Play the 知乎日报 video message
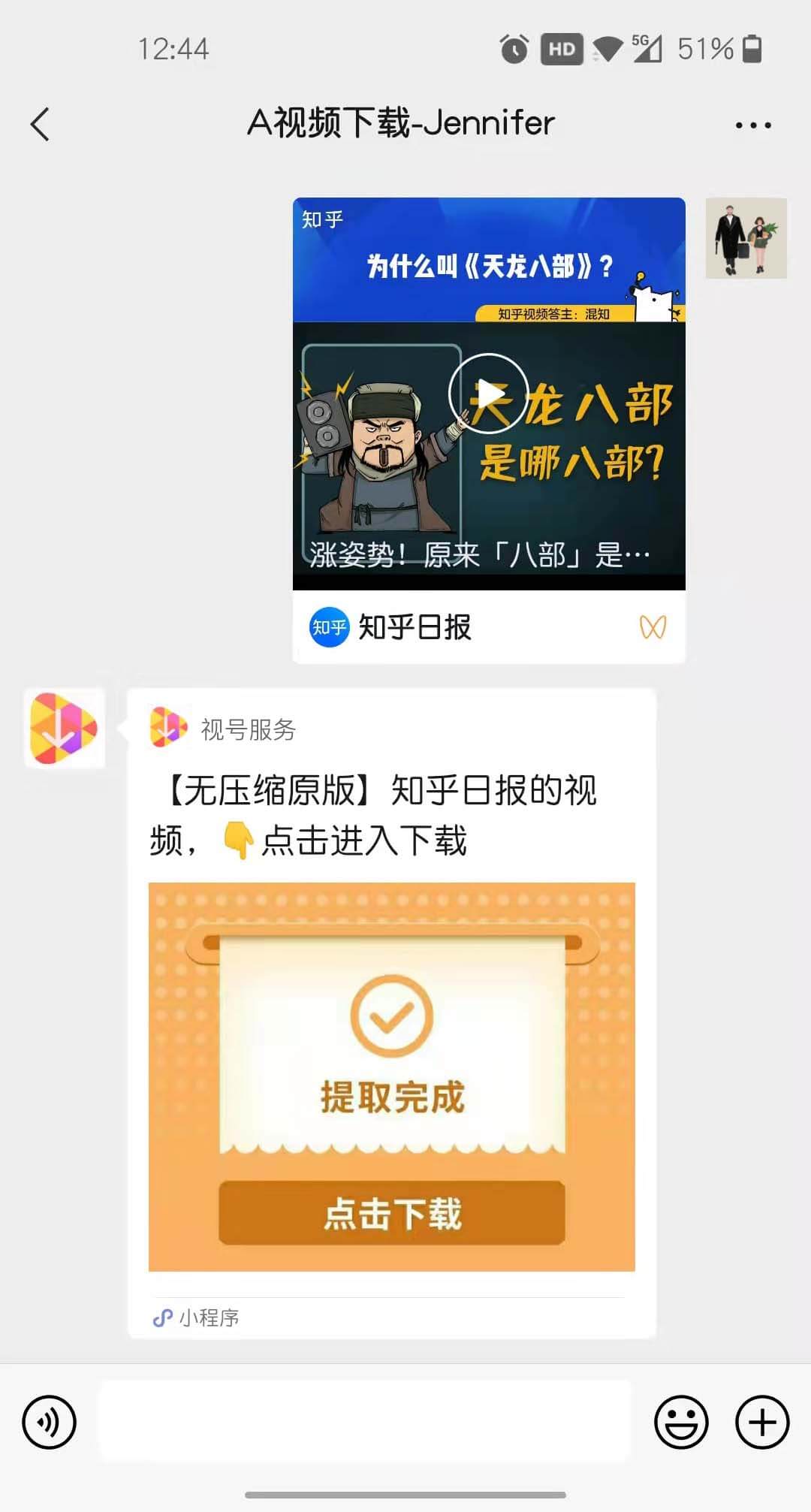The image size is (811, 1512). (488, 394)
